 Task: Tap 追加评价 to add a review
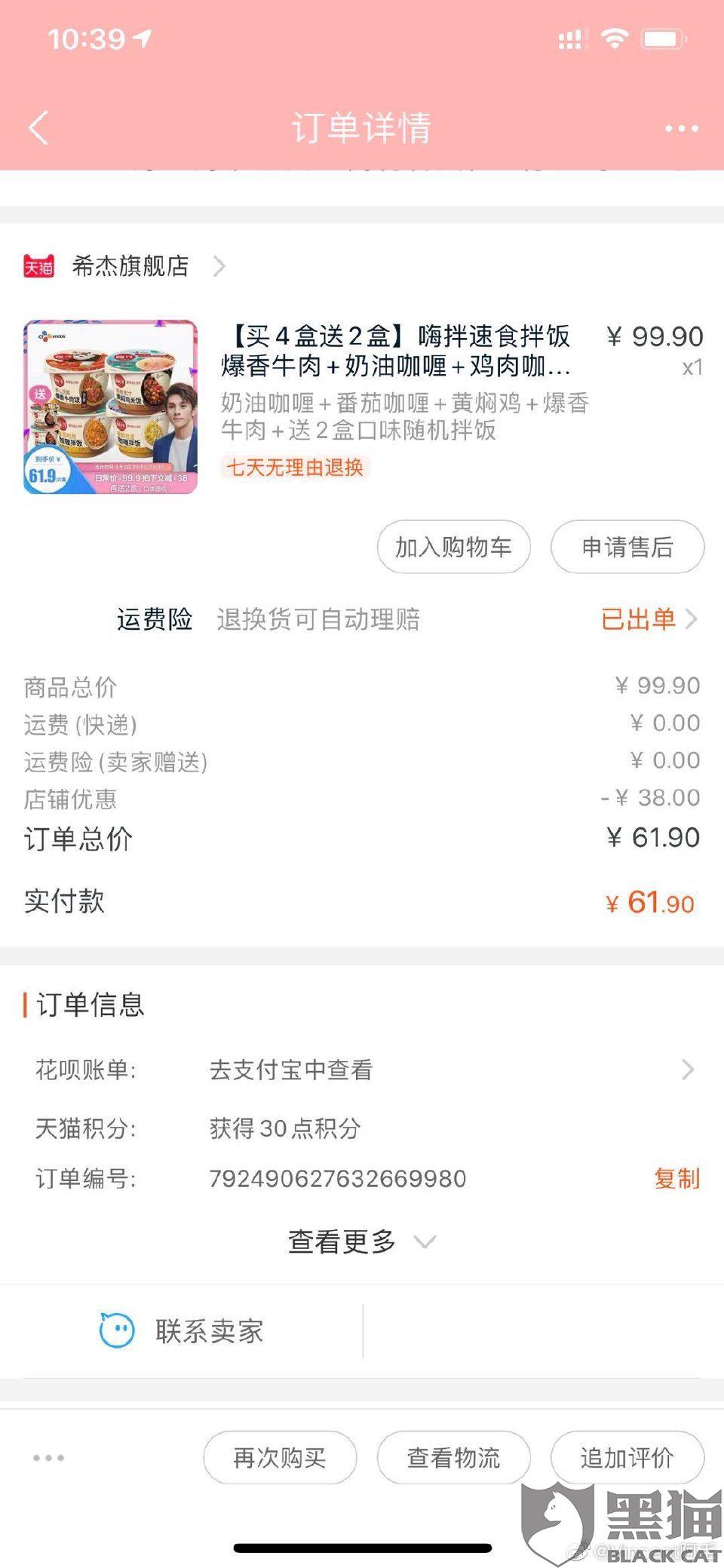(x=627, y=1458)
